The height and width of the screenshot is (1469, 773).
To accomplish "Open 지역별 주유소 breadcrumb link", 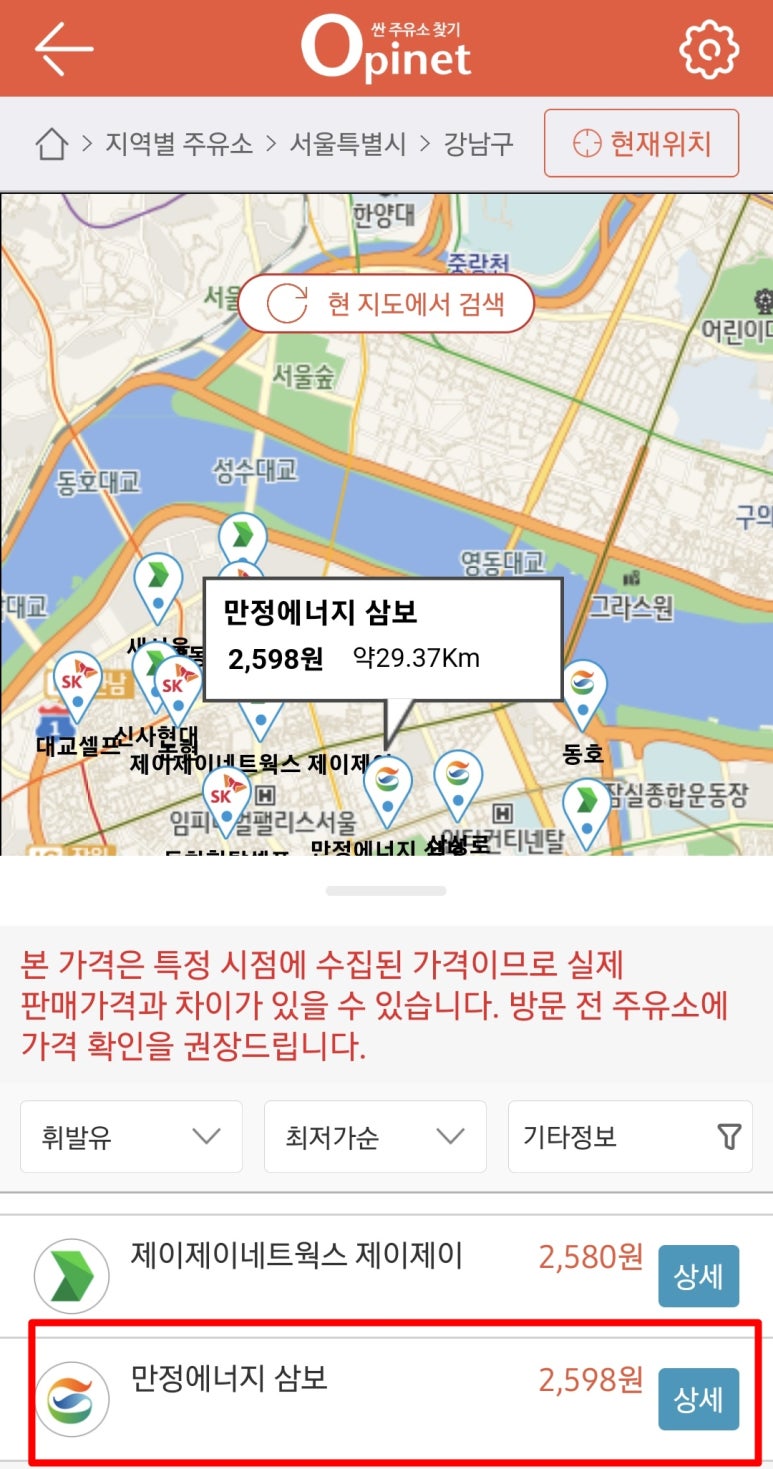I will (179, 144).
